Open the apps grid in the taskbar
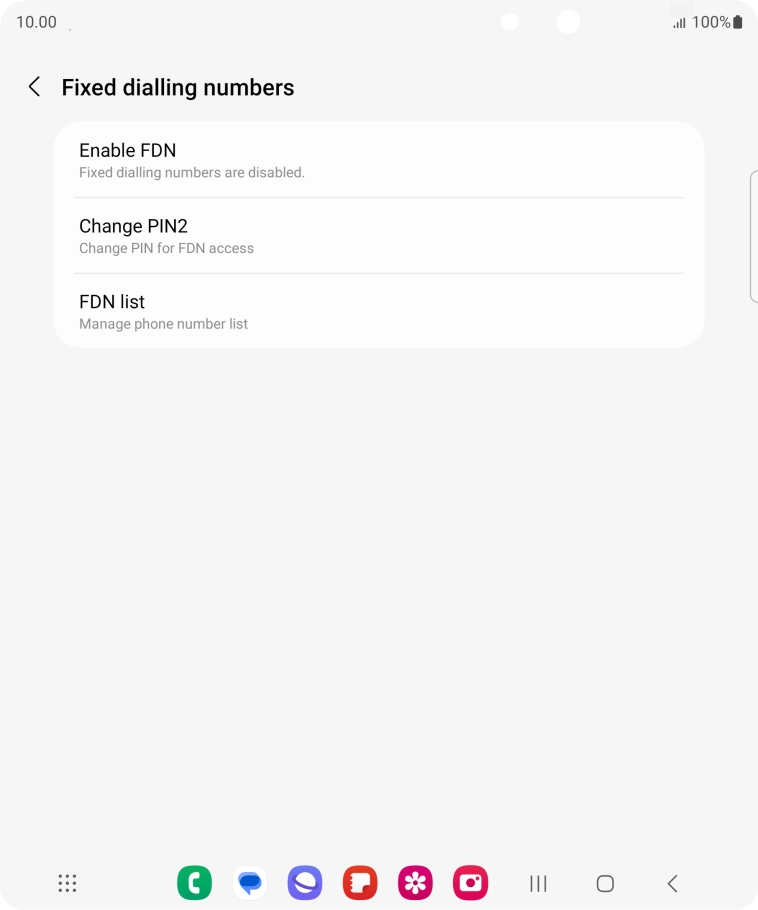 [x=67, y=883]
